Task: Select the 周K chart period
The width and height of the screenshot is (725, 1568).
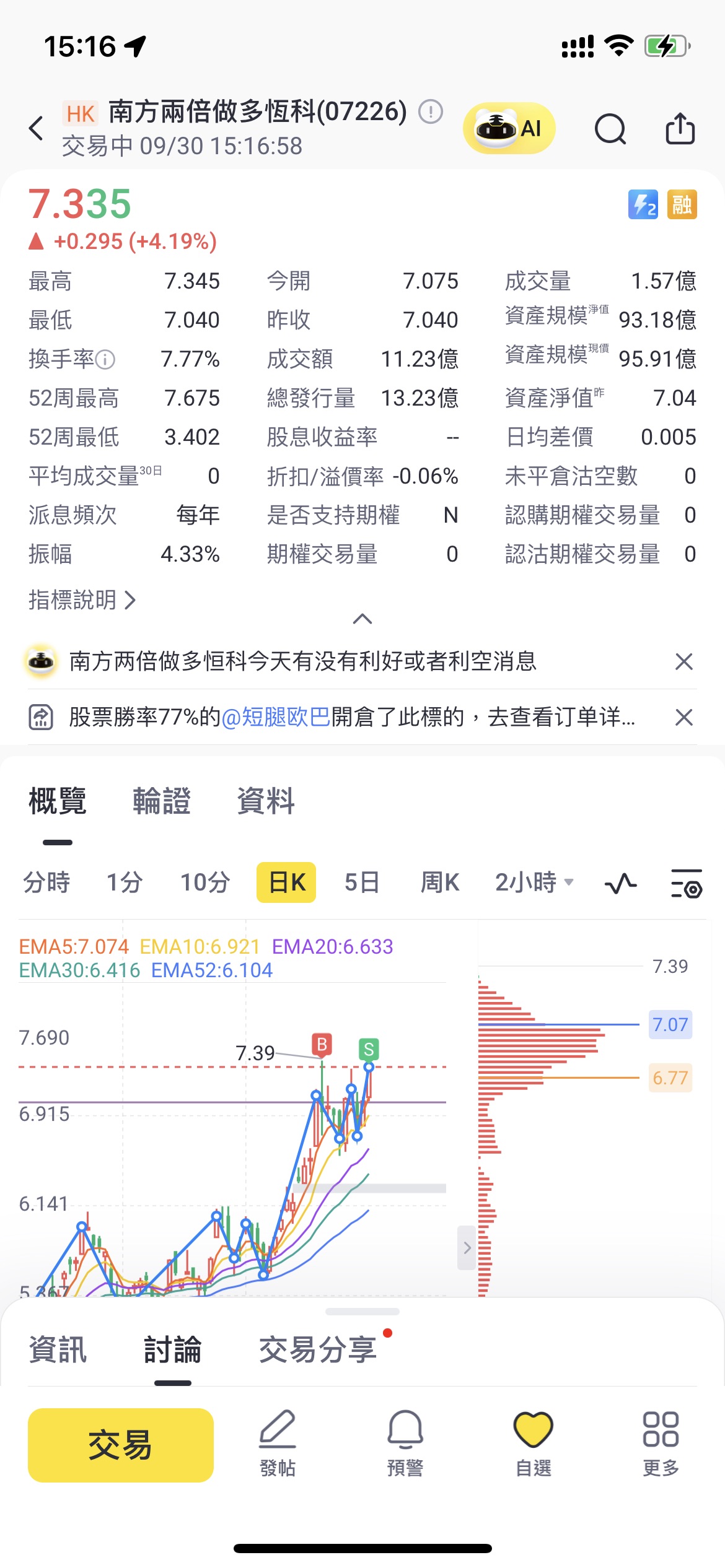Action: click(439, 882)
